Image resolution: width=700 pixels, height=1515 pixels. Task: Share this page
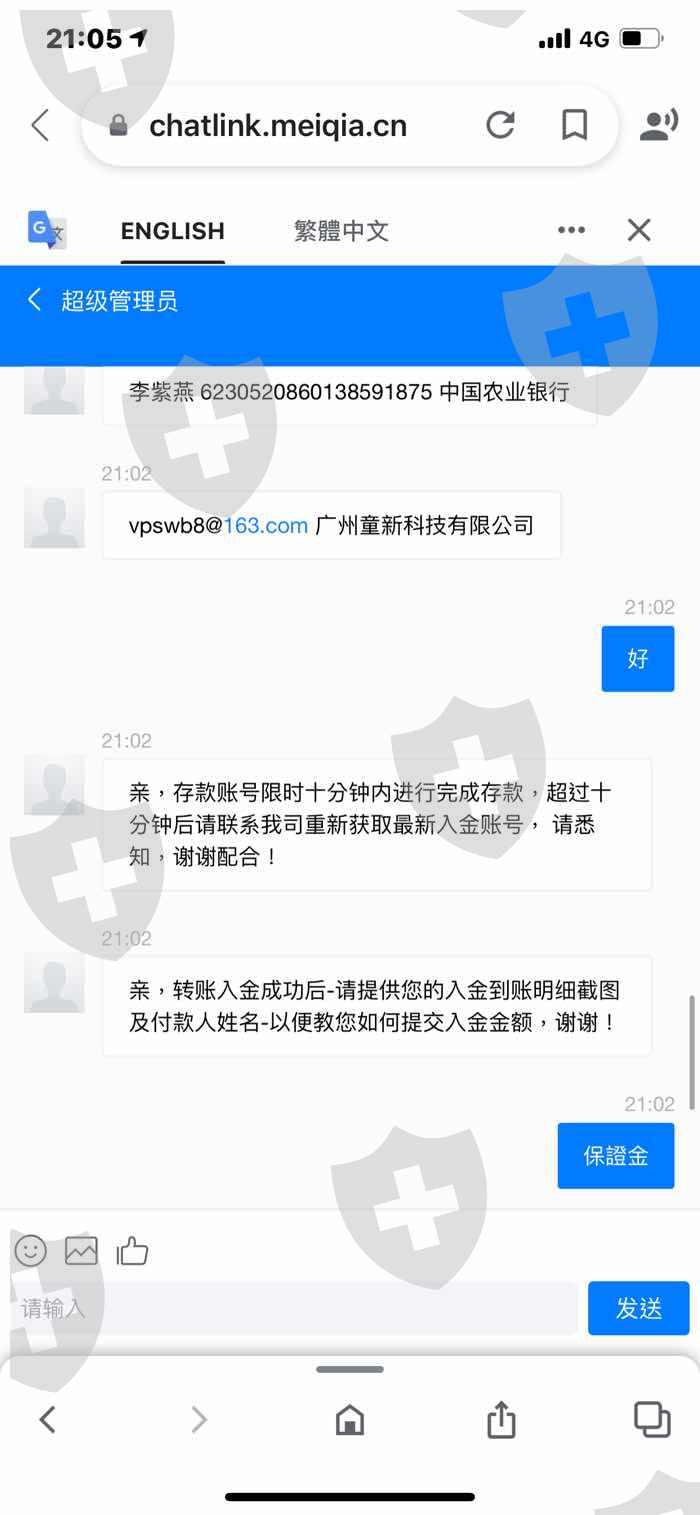[x=501, y=1419]
